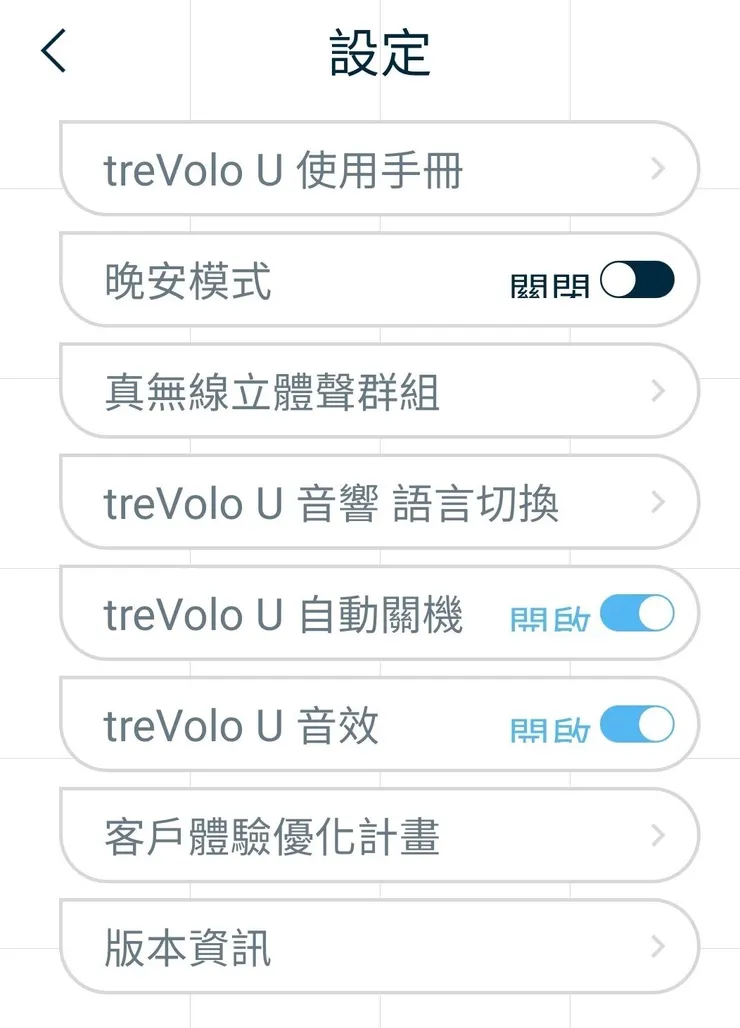Slide the night mode switch knob
The width and height of the screenshot is (740, 1028).
pos(620,280)
